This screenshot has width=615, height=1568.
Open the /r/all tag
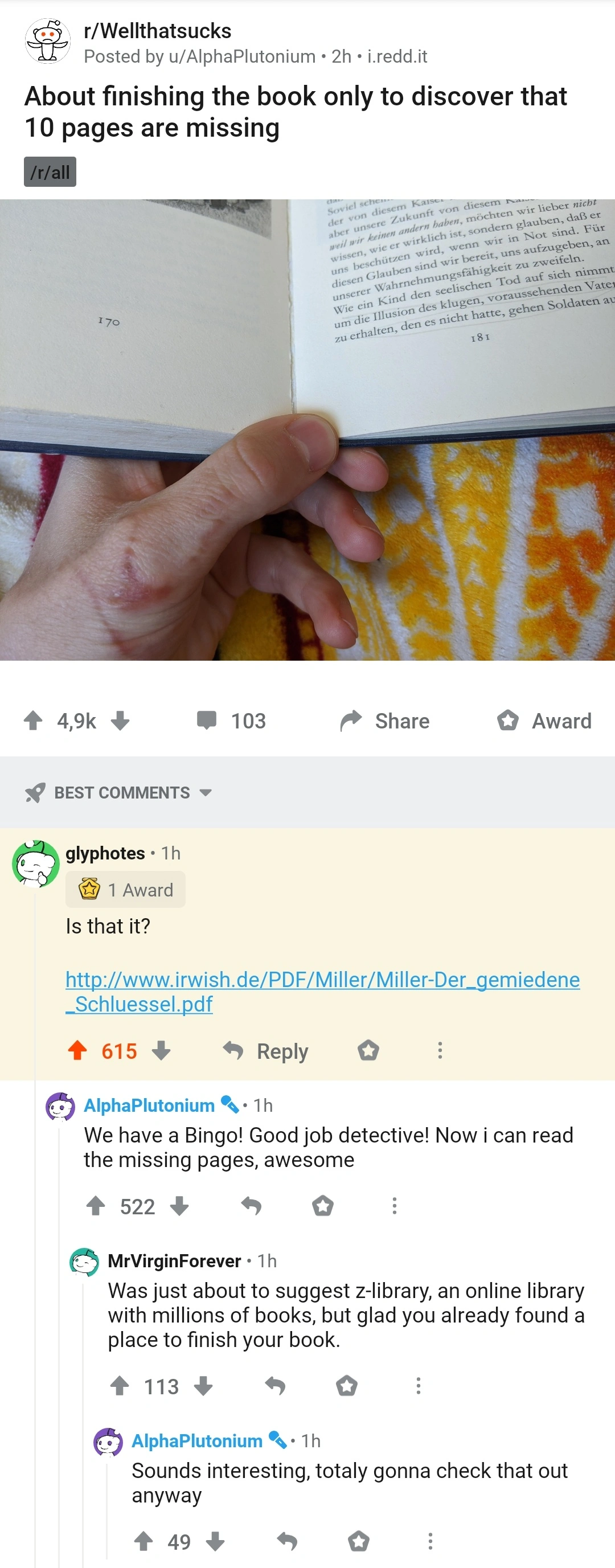pyautogui.click(x=50, y=172)
